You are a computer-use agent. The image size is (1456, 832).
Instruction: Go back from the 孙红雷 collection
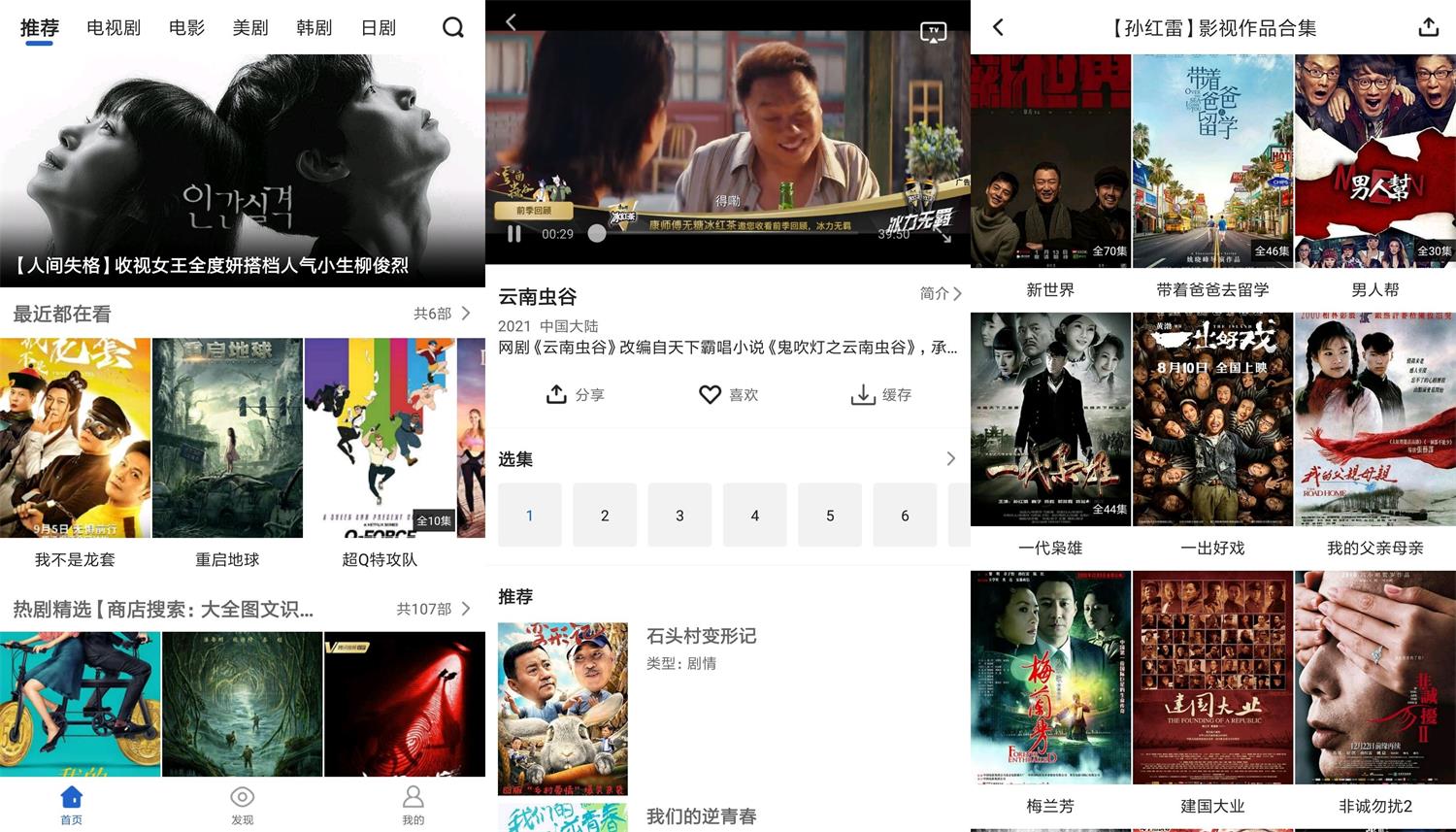tap(998, 27)
